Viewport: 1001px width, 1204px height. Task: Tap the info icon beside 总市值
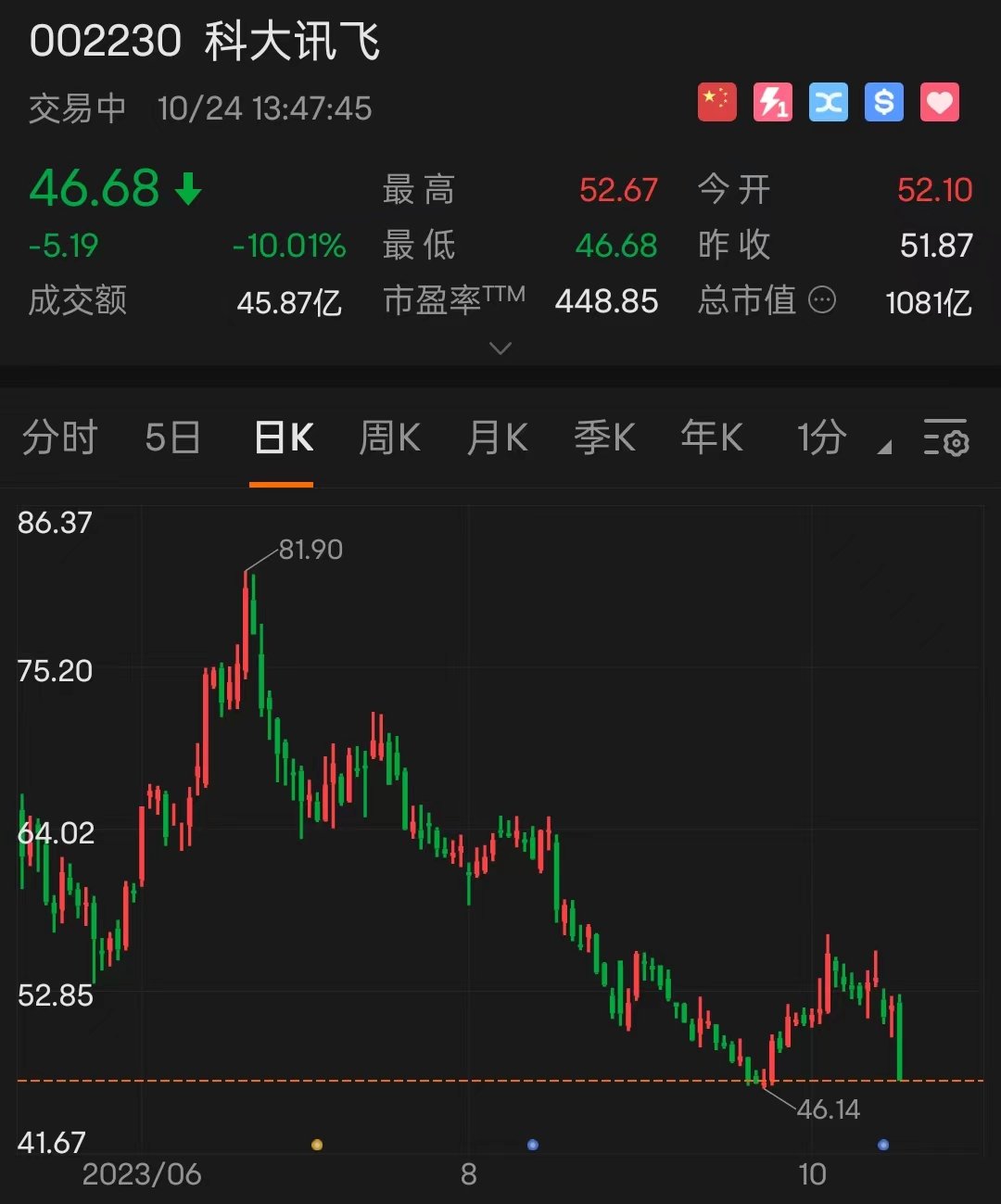pyautogui.click(x=822, y=300)
